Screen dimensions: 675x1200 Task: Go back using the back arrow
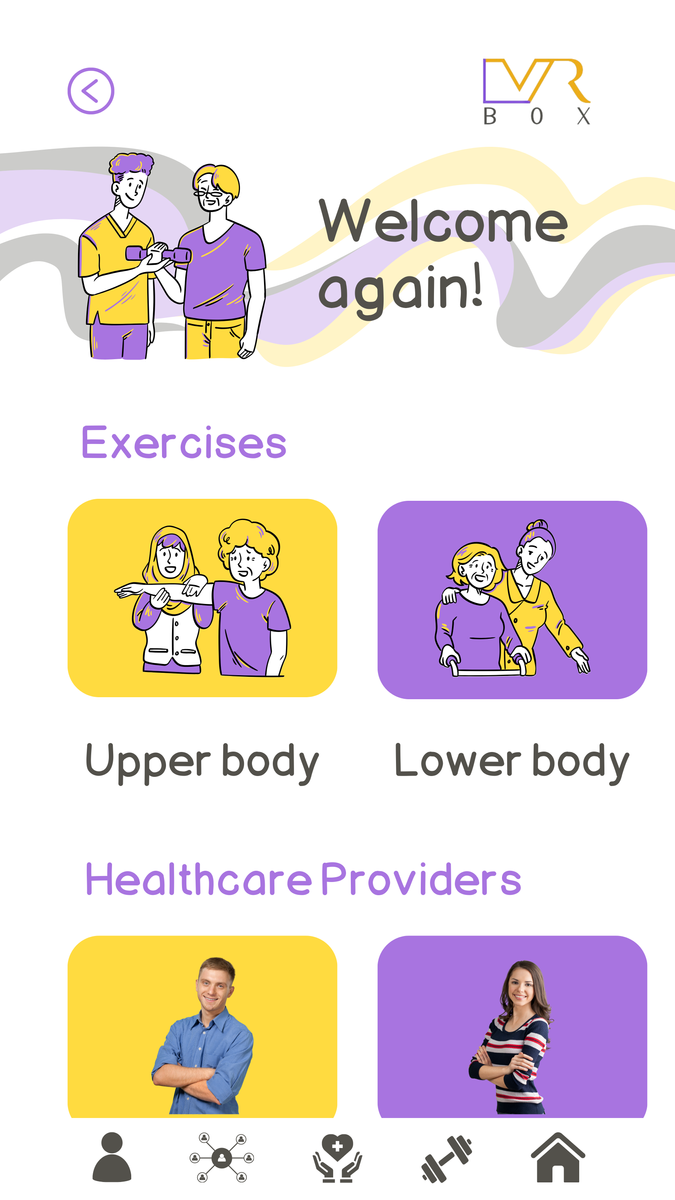click(x=91, y=91)
